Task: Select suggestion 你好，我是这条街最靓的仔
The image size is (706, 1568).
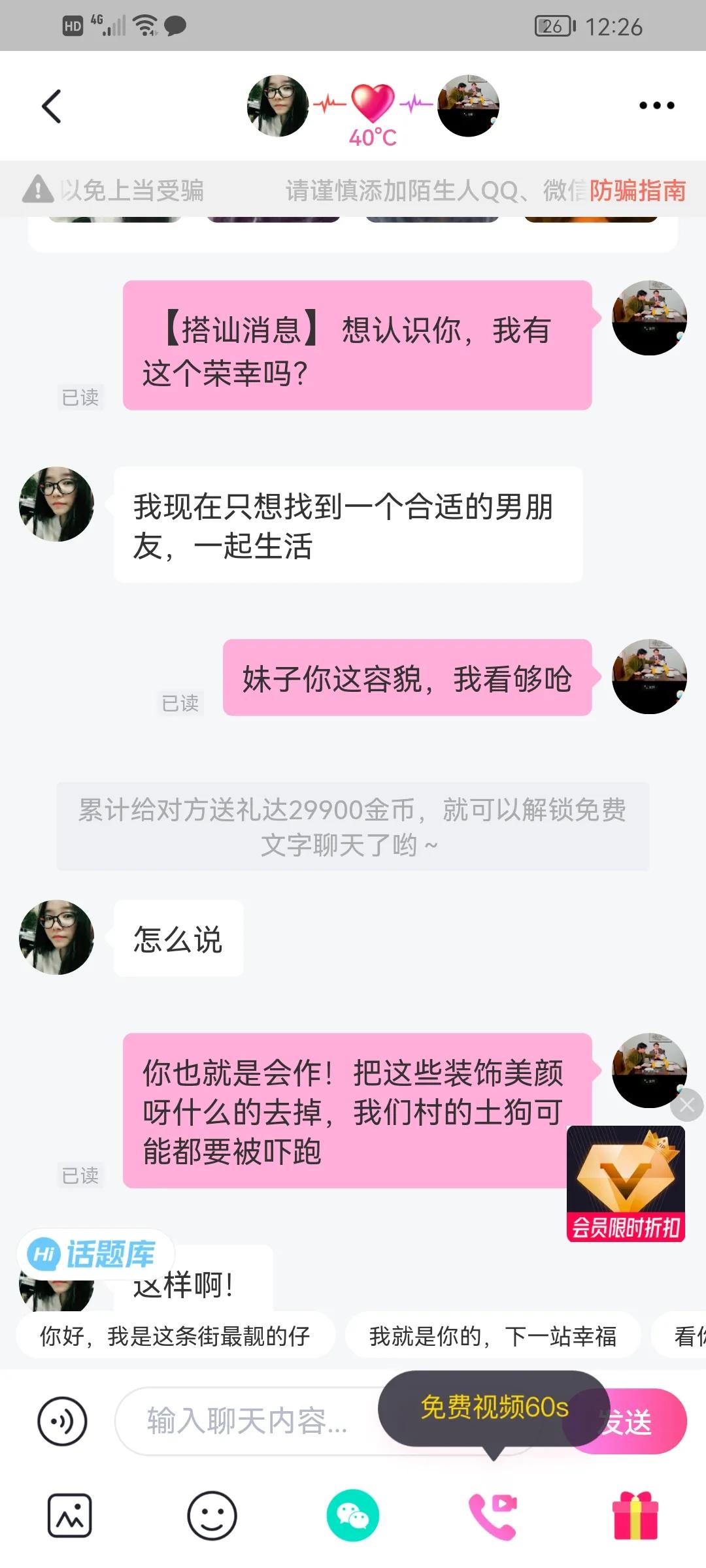Action: (x=175, y=1337)
